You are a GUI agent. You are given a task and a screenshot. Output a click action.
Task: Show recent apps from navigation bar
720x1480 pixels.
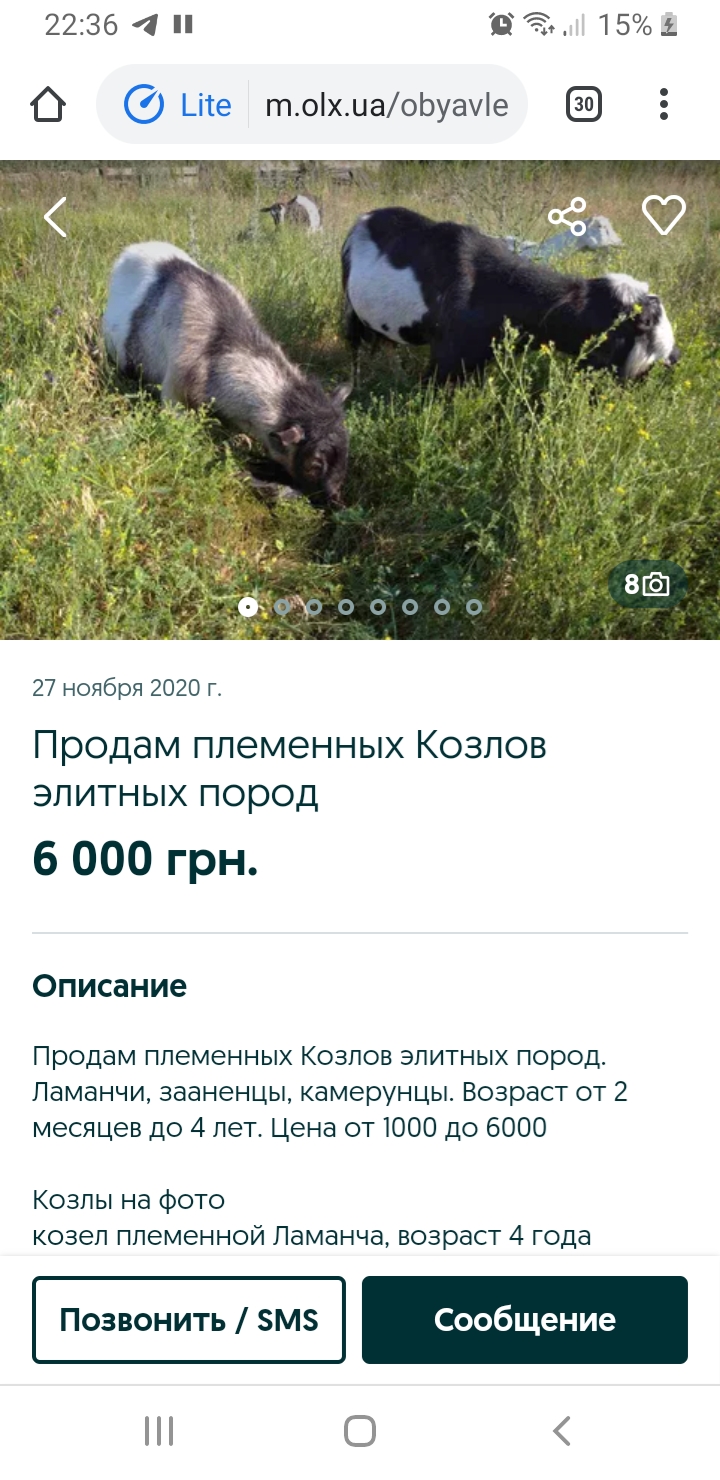coord(159,1431)
